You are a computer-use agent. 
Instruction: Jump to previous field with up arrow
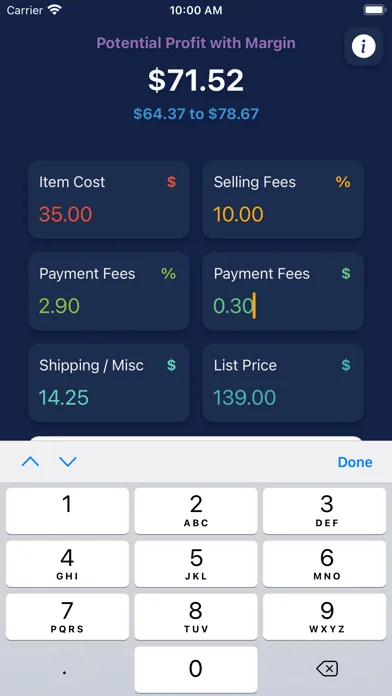(x=31, y=462)
